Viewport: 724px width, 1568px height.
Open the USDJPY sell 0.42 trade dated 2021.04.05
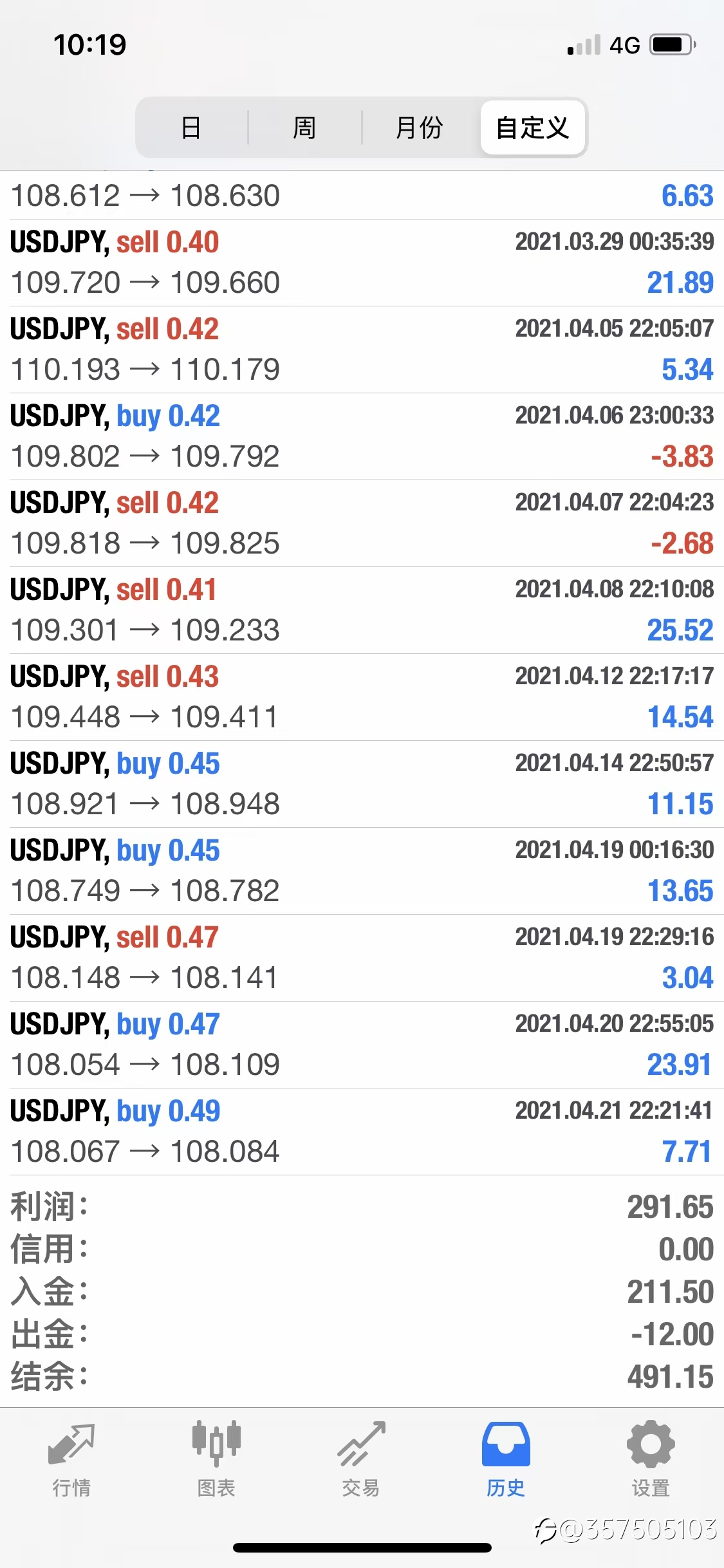(x=362, y=350)
